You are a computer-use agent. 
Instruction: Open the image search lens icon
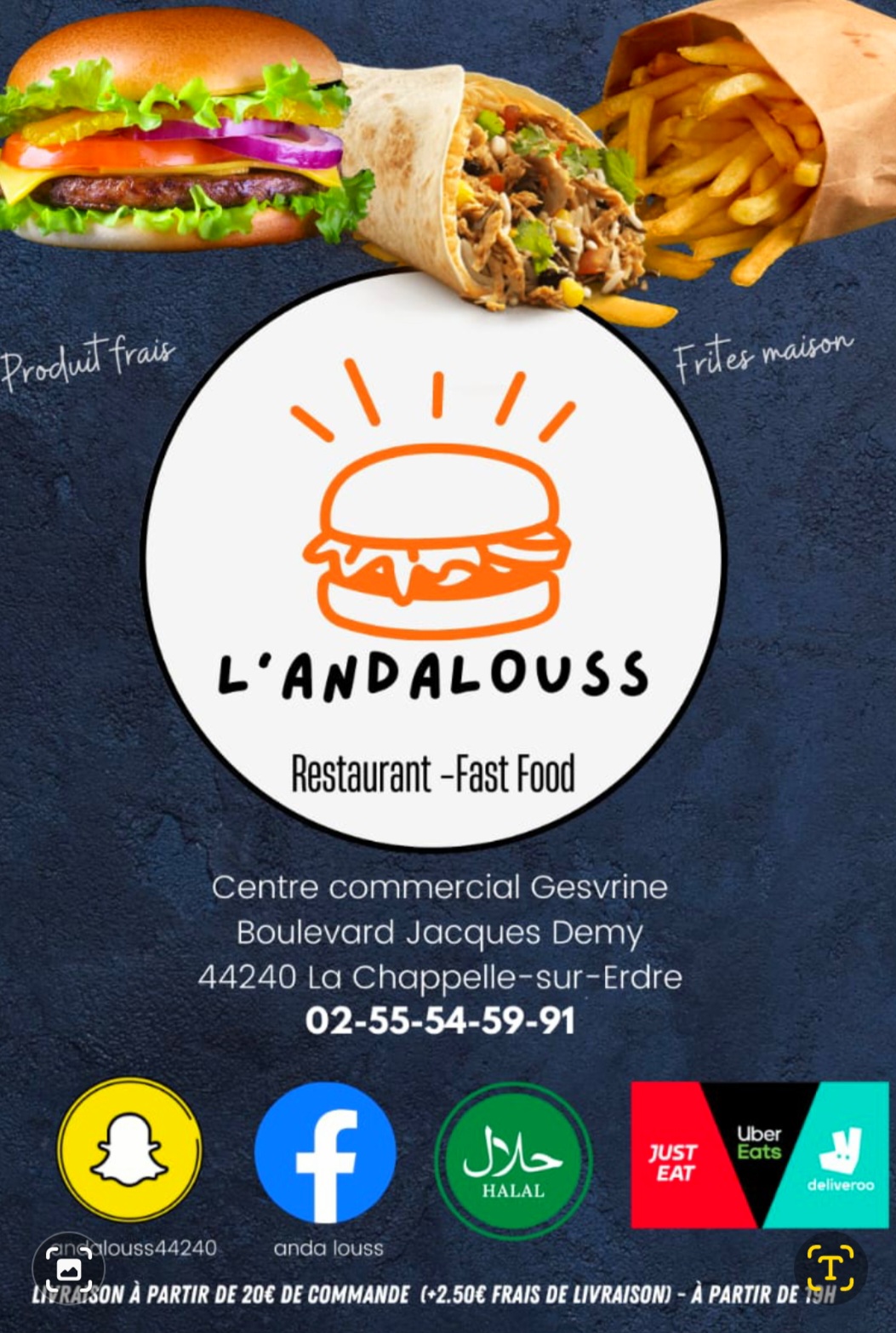point(68,1269)
